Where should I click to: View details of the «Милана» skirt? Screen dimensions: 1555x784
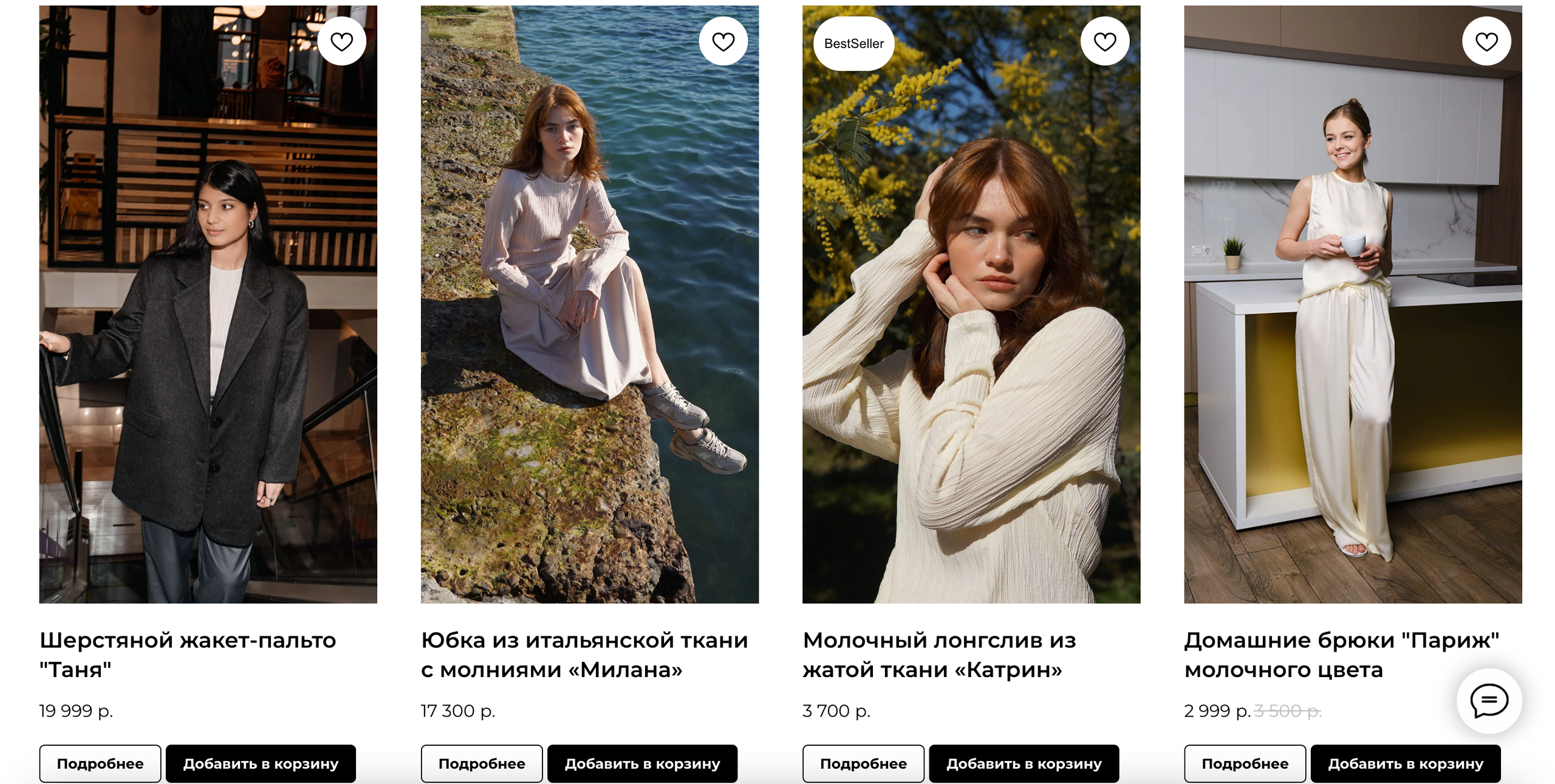[482, 763]
